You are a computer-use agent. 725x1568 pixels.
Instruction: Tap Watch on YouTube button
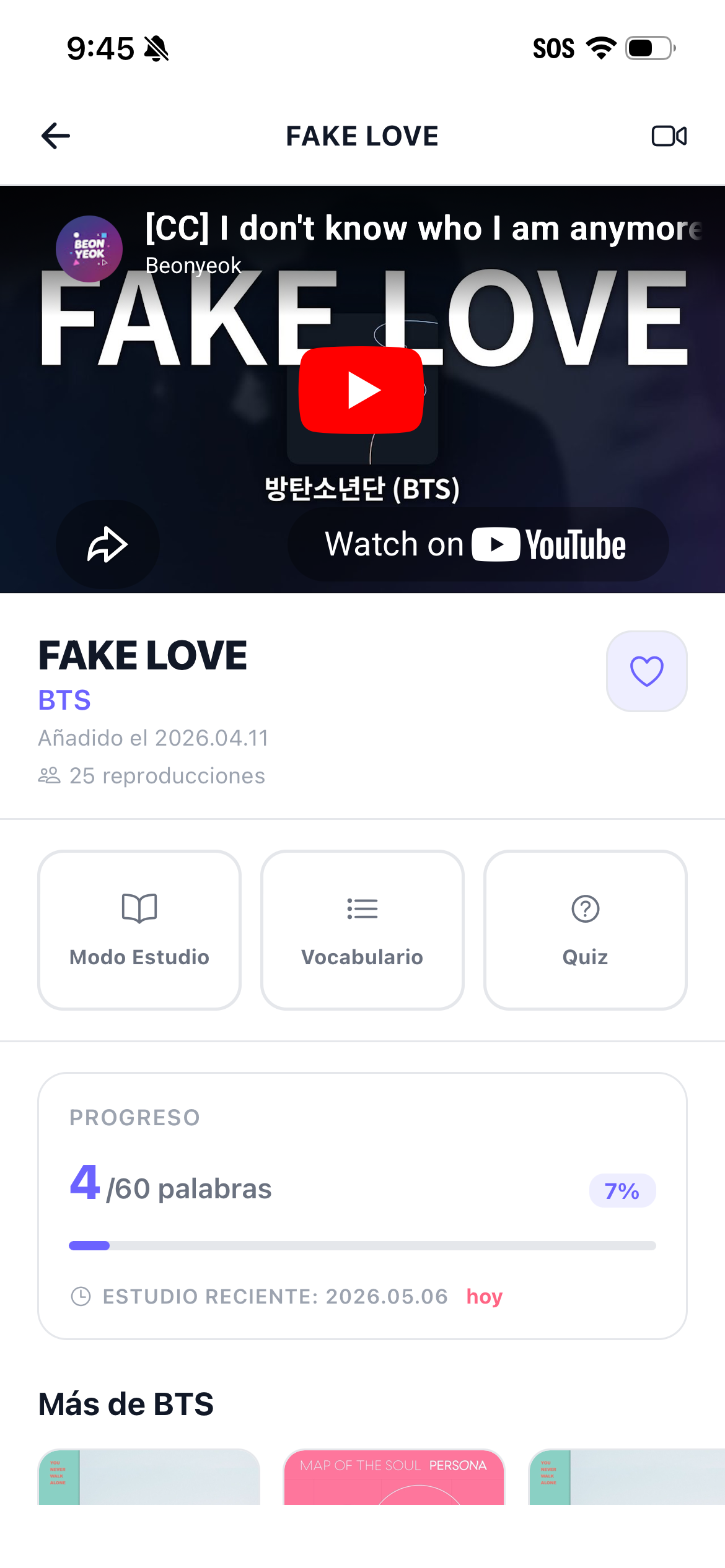click(478, 544)
